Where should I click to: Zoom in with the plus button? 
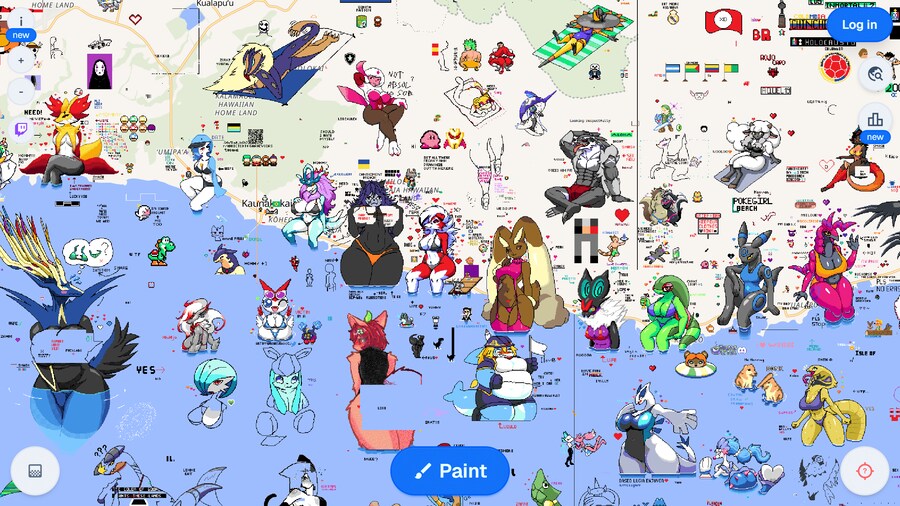coord(21,60)
